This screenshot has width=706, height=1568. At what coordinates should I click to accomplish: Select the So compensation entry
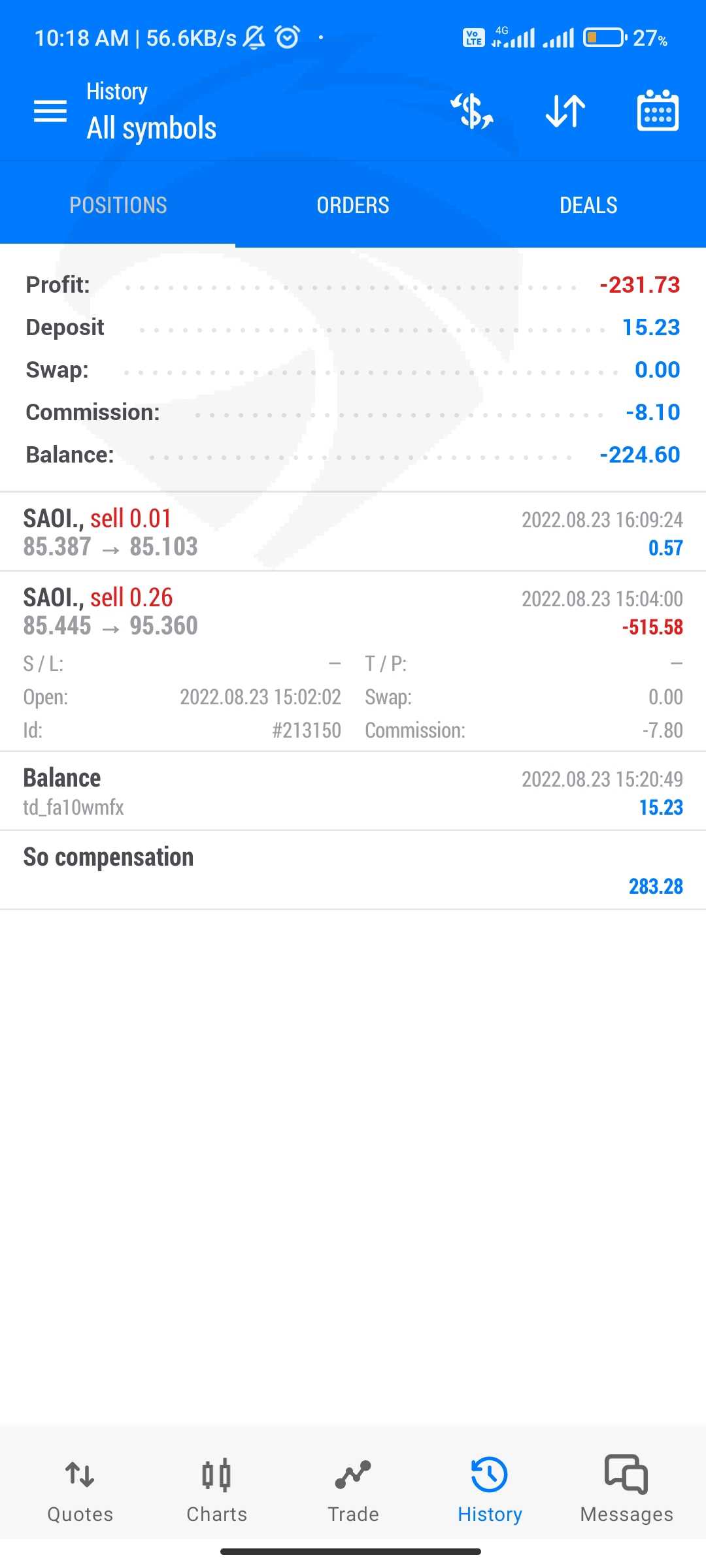[x=353, y=870]
